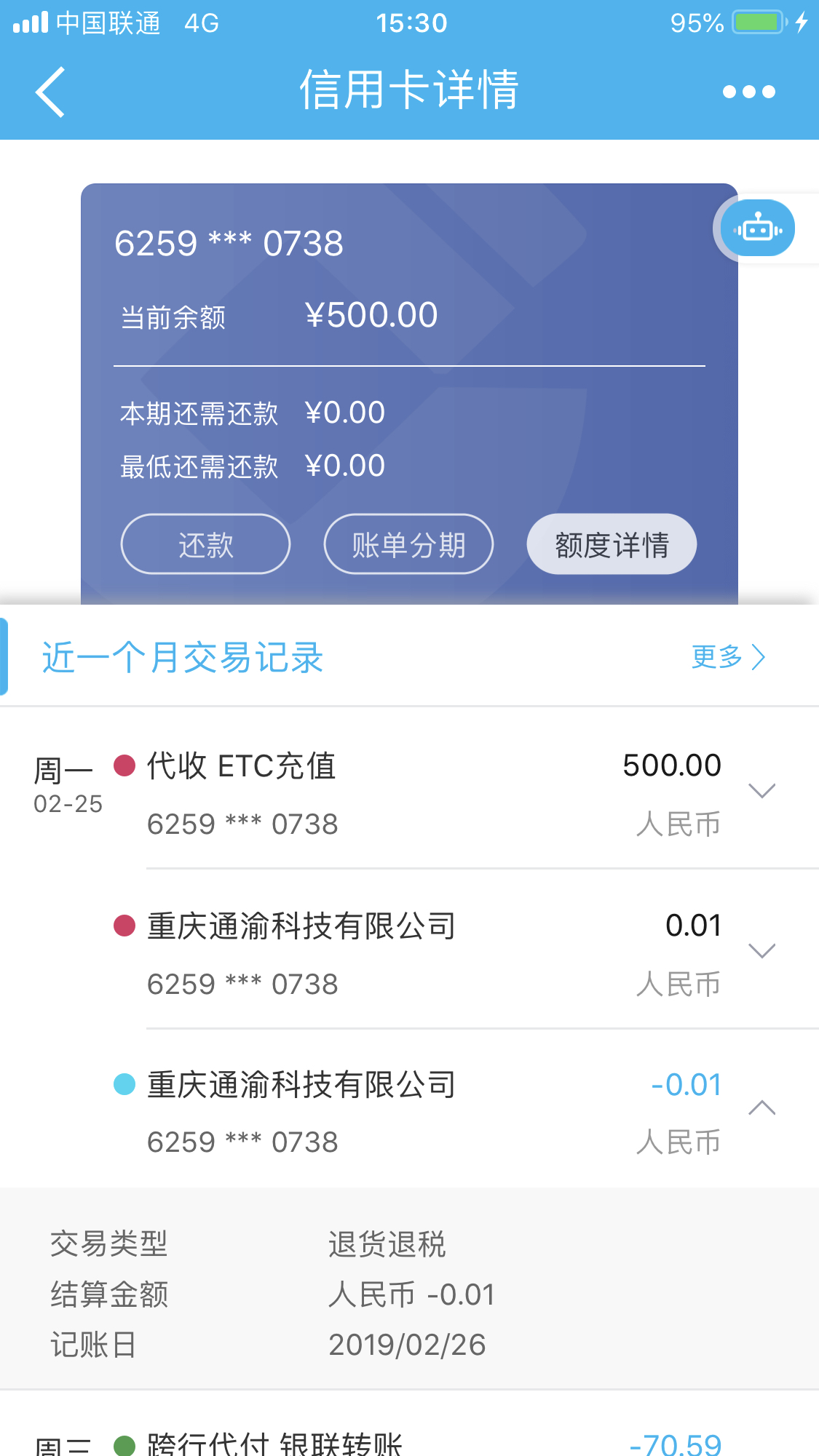
Task: Tap the 还款 repayment button
Action: 205,544
